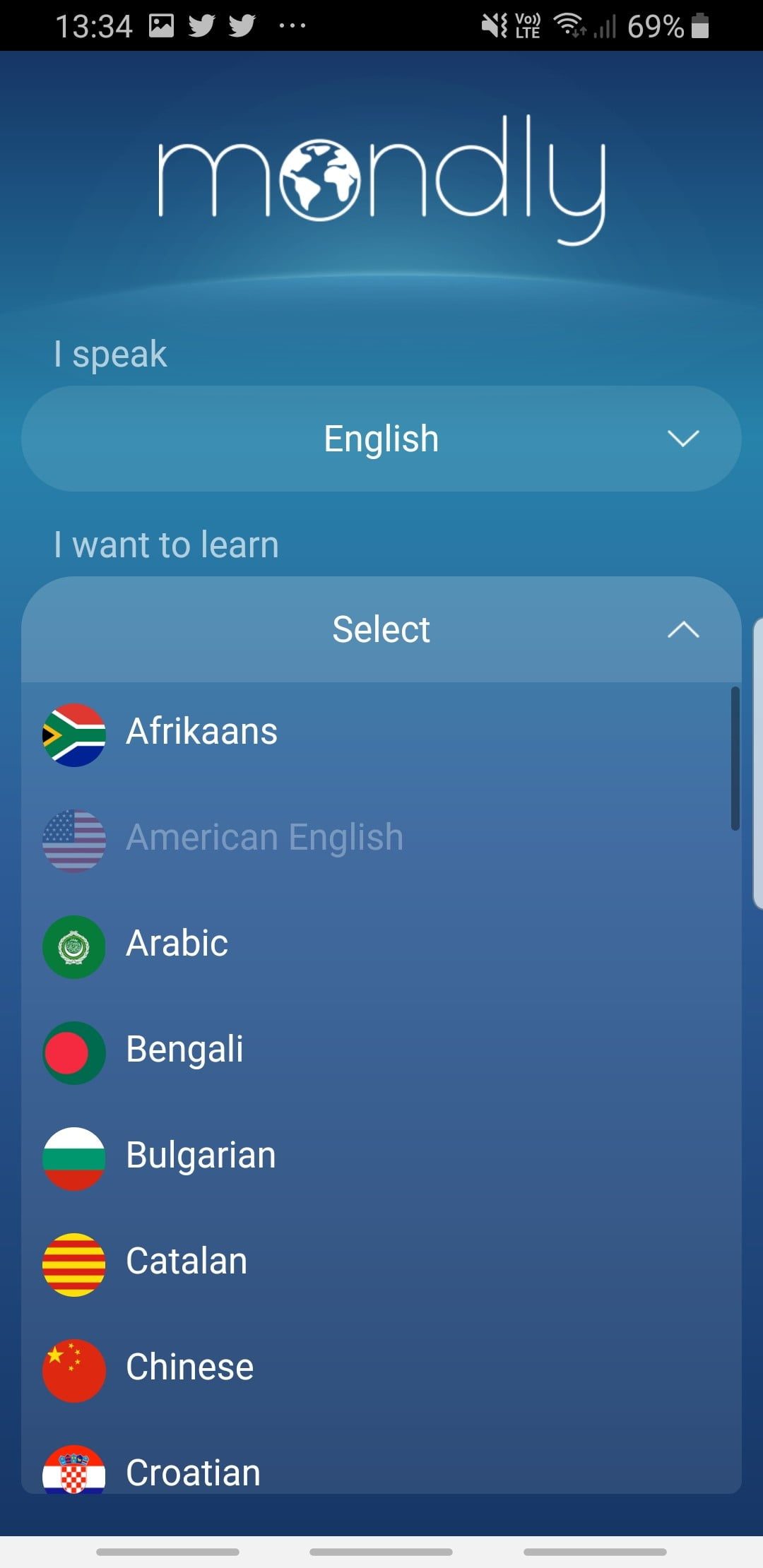Screen dimensions: 763x1568
Task: Pick Croatian from the language list
Action: tap(193, 1472)
